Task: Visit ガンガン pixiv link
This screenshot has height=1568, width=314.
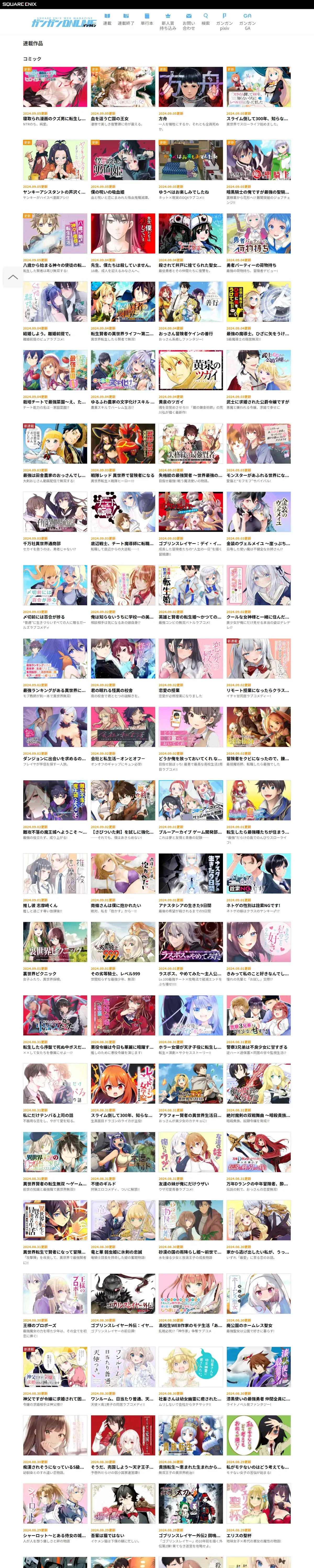Action: coord(224,21)
